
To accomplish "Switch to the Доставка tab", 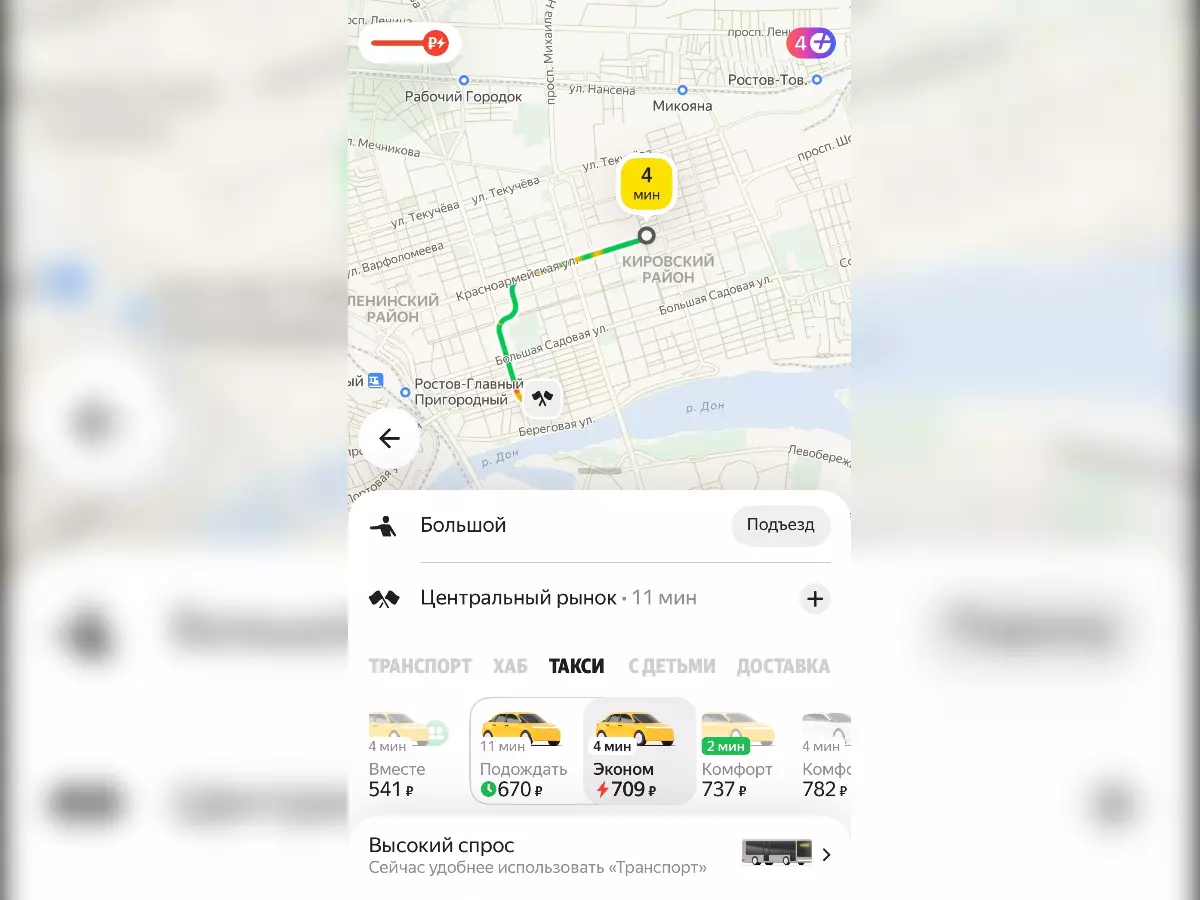I will coord(783,666).
